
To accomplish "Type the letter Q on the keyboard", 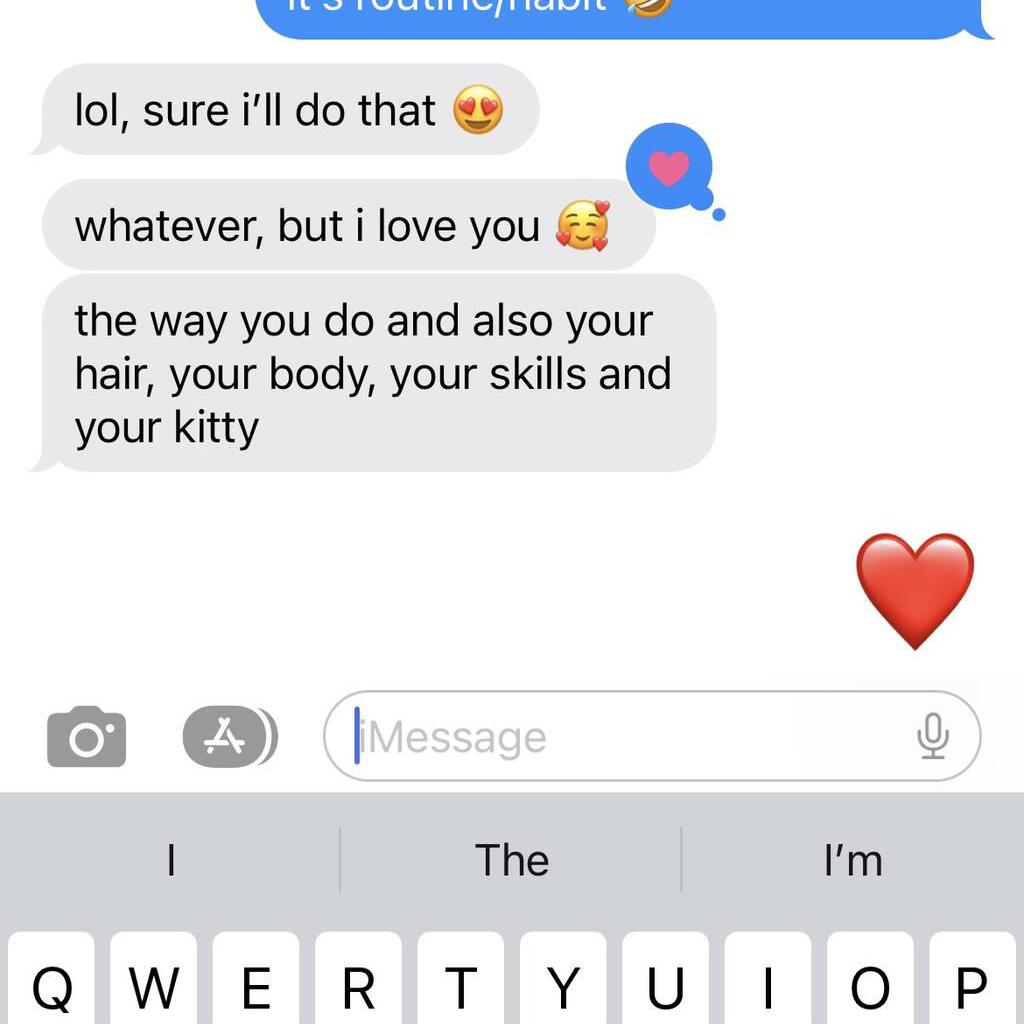I will point(52,985).
